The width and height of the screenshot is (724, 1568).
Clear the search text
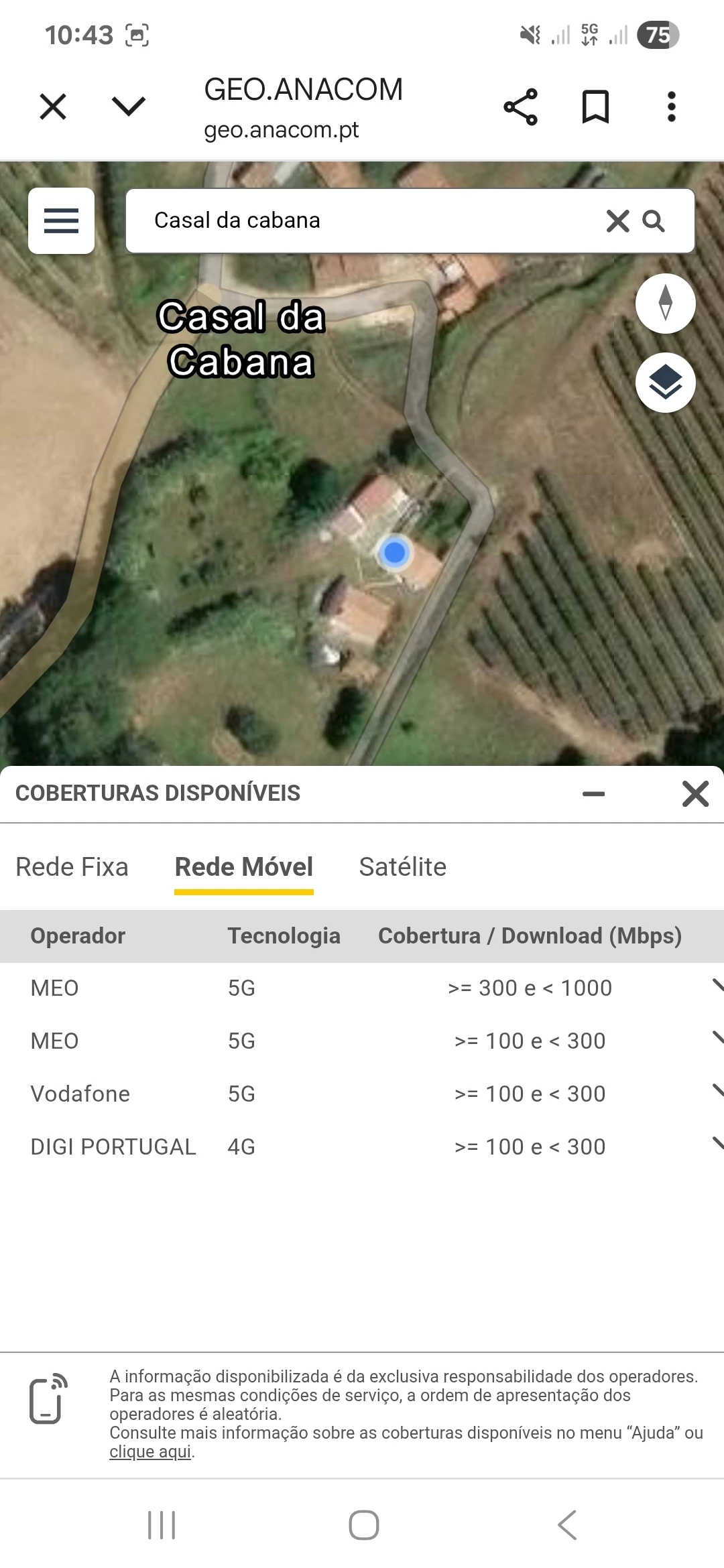[x=617, y=220]
